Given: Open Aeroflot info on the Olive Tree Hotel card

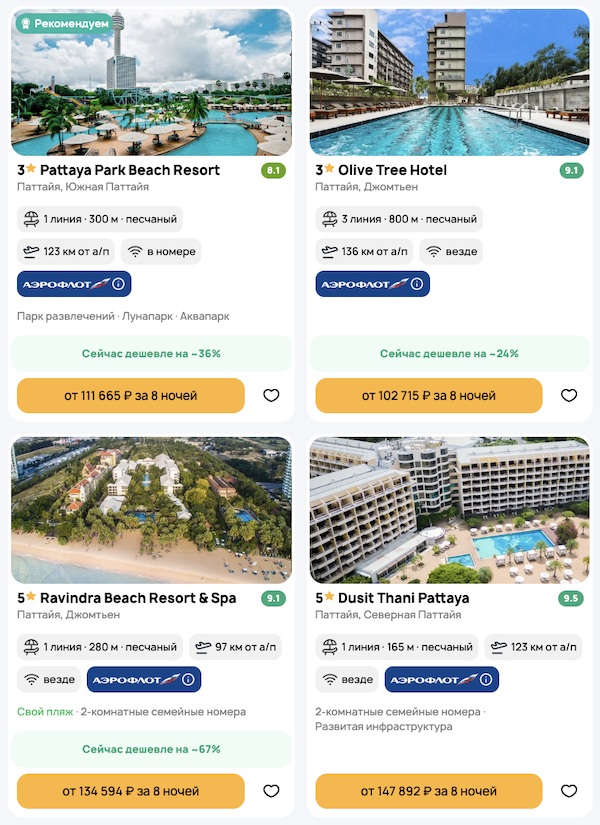Looking at the screenshot, I should pyautogui.click(x=417, y=284).
